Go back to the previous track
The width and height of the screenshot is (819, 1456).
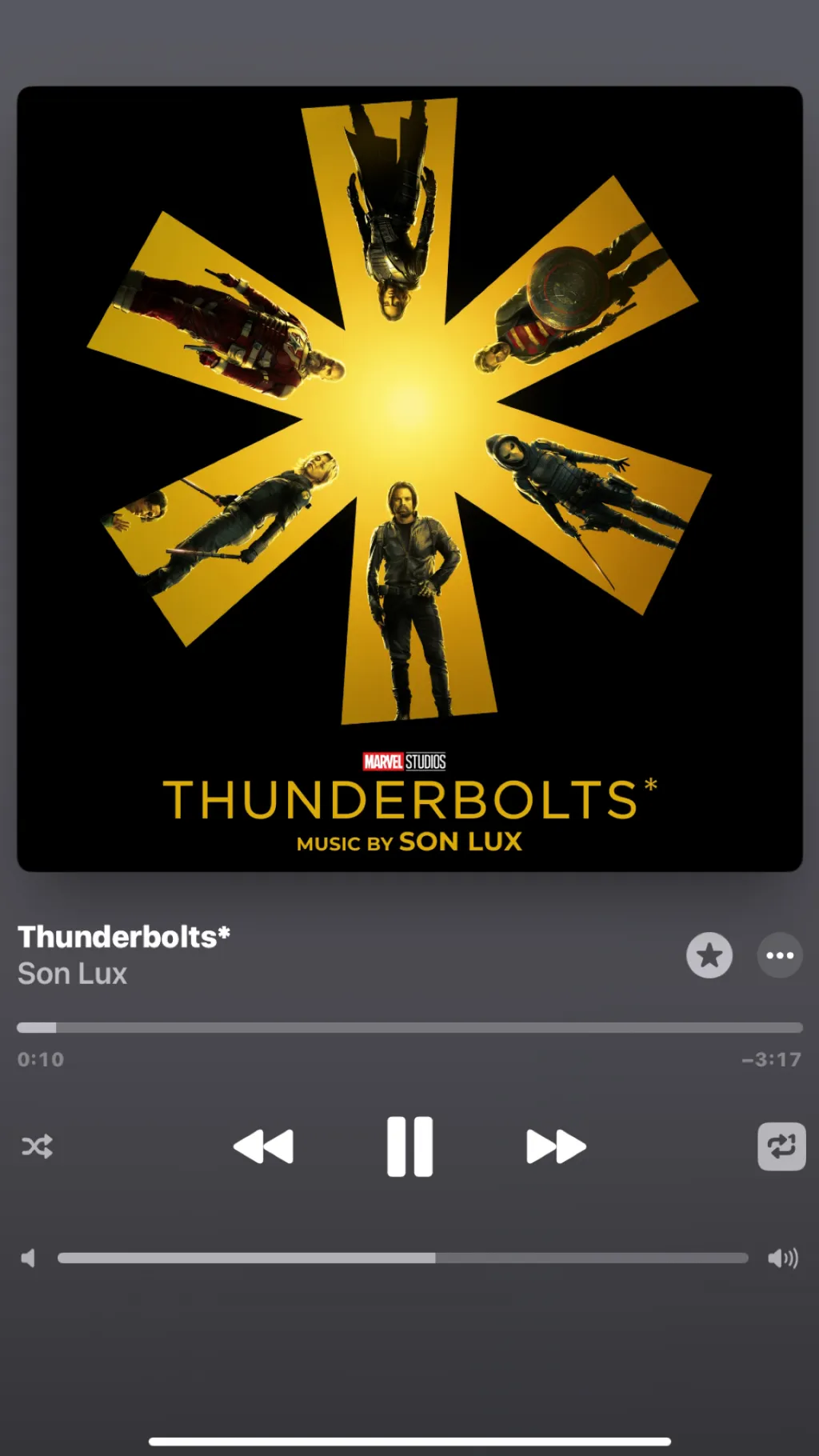(x=263, y=1146)
